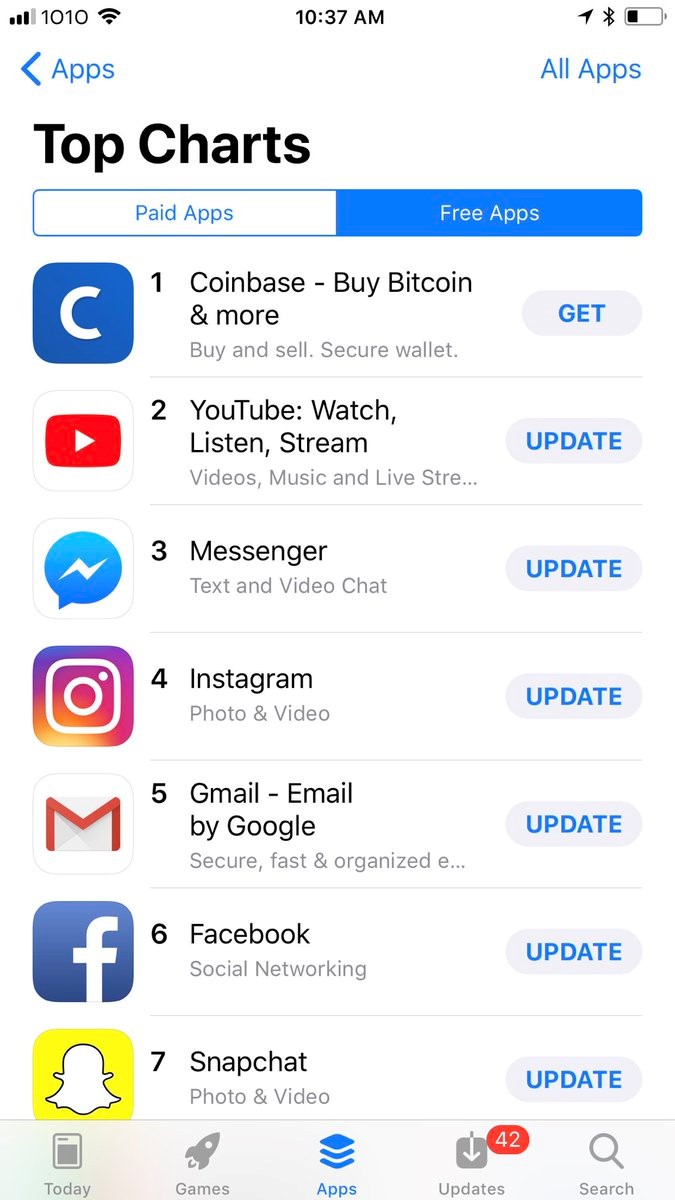Screen dimensions: 675x1200
Task: Open the All Apps link
Action: pos(590,70)
